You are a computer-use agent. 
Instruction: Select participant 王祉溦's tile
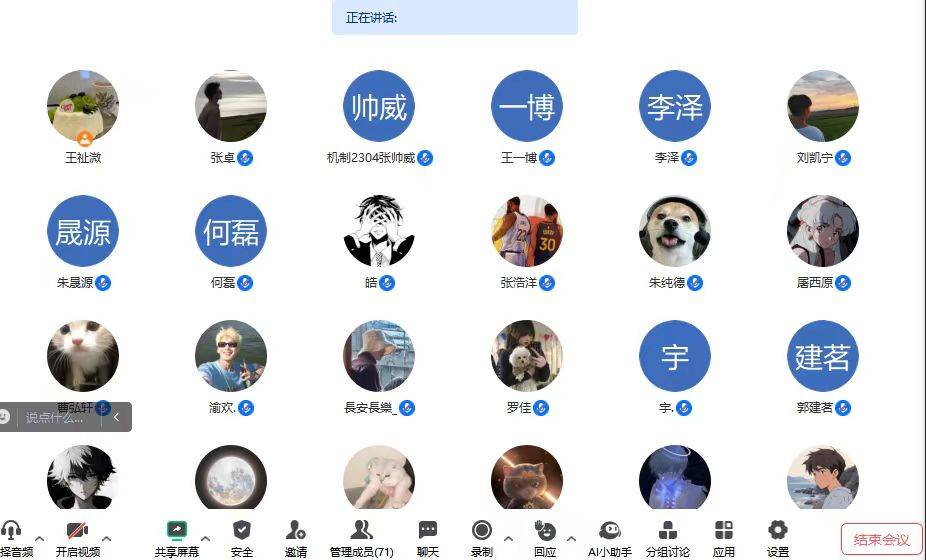click(83, 106)
